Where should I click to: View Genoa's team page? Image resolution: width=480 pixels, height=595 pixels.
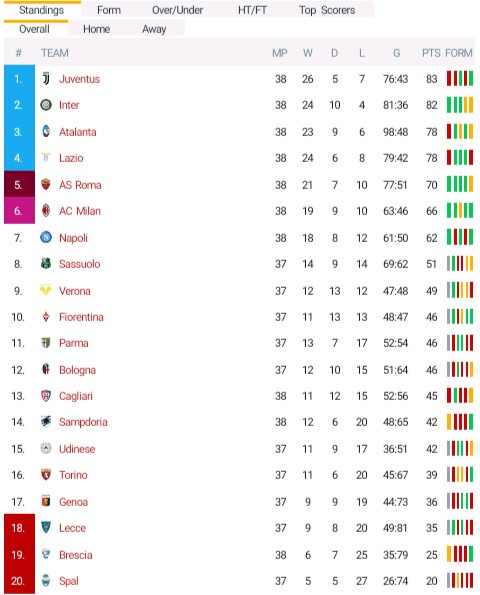(73, 502)
